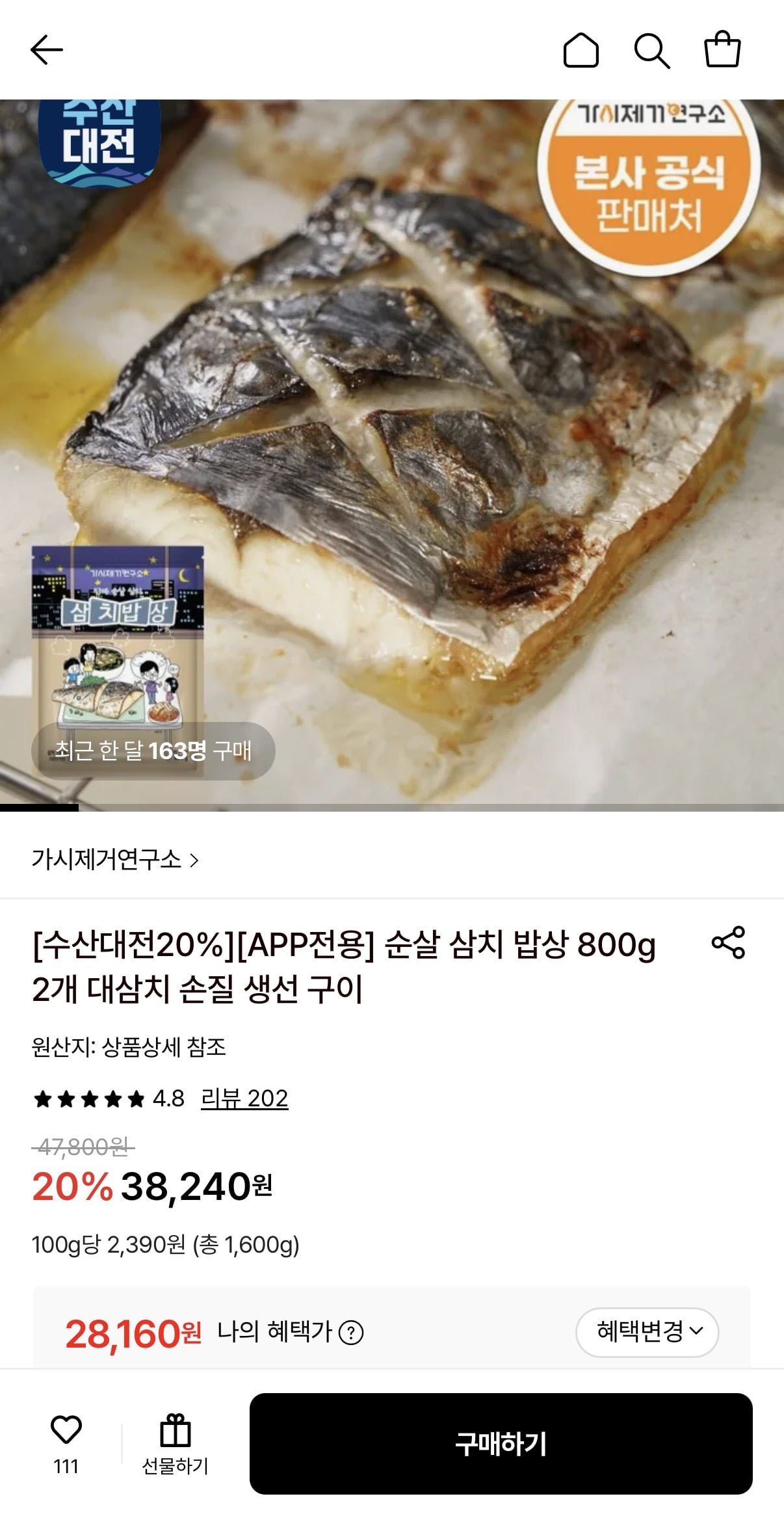784x1518 pixels.
Task: Open the home icon in the header
Action: (581, 50)
